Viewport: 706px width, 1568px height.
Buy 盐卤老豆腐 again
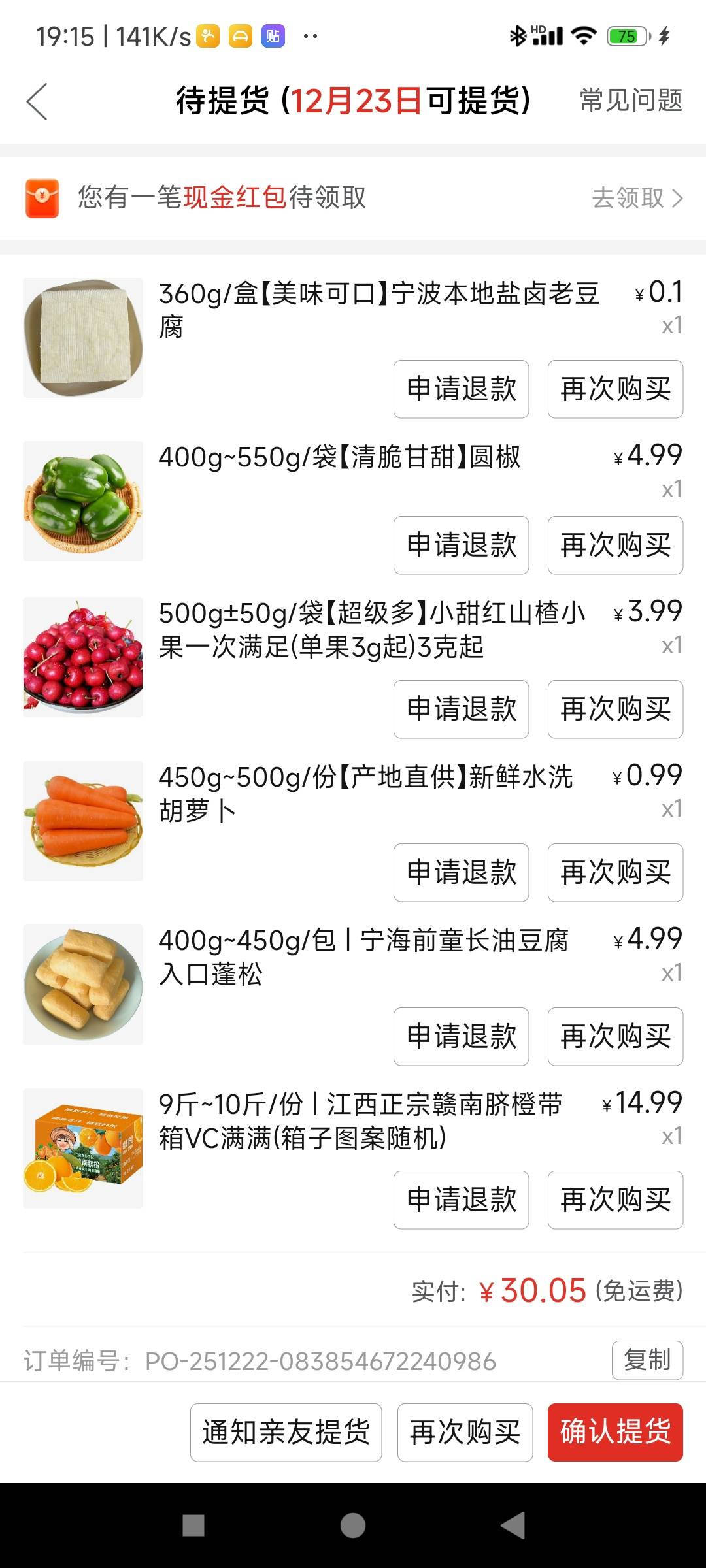pyautogui.click(x=615, y=389)
